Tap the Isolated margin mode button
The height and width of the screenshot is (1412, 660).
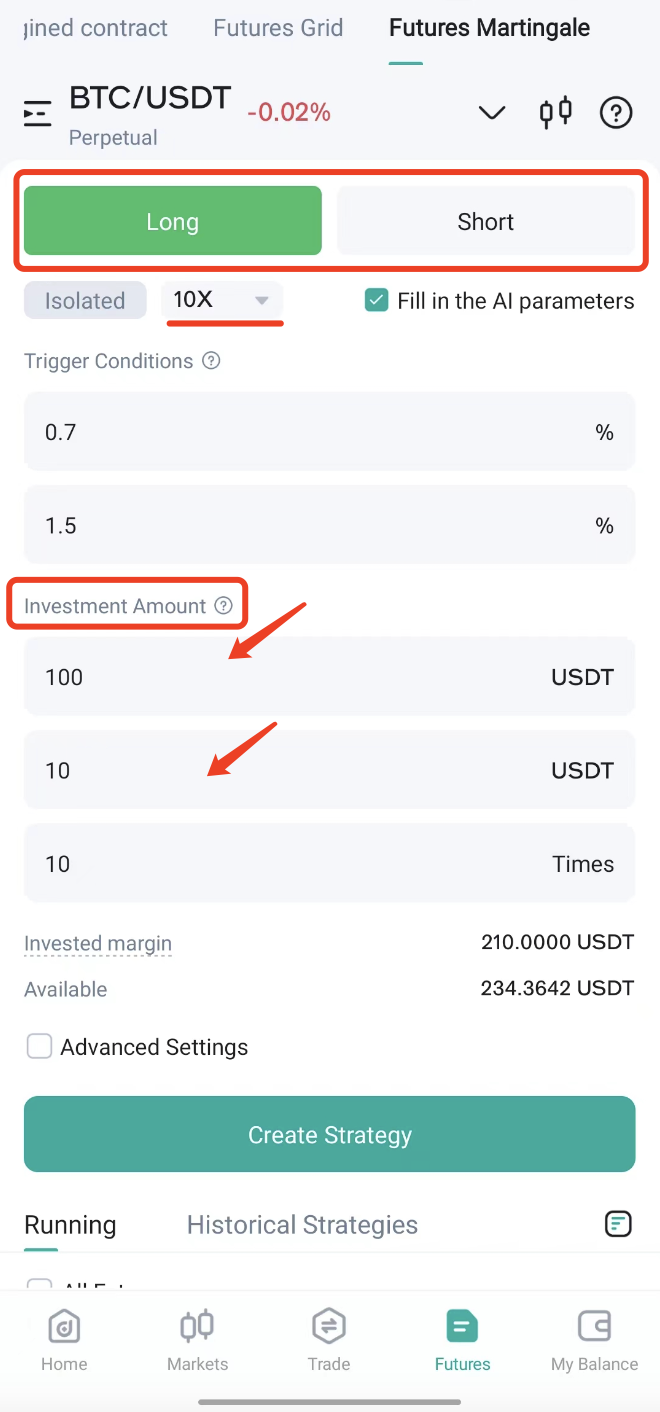click(x=85, y=301)
